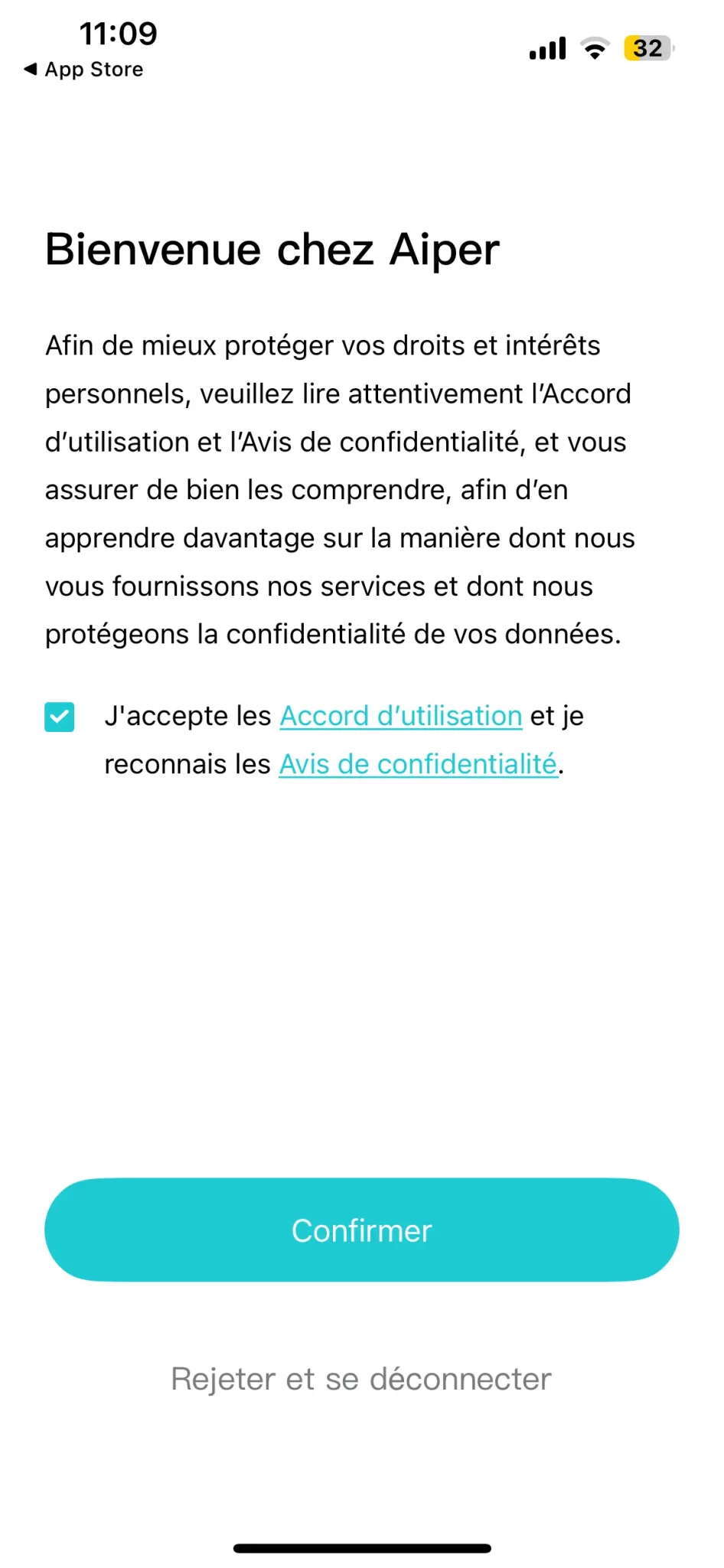Return to the App Store

point(83,70)
